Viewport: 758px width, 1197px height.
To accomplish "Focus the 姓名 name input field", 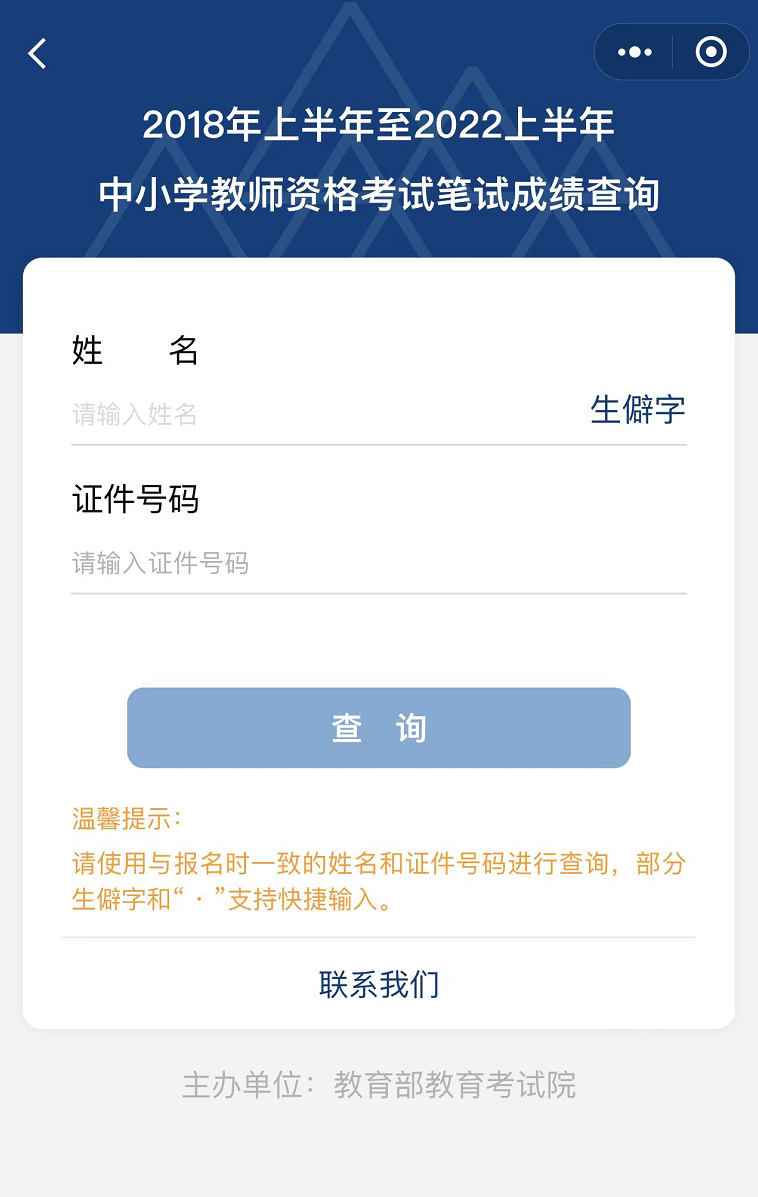I will [320, 414].
